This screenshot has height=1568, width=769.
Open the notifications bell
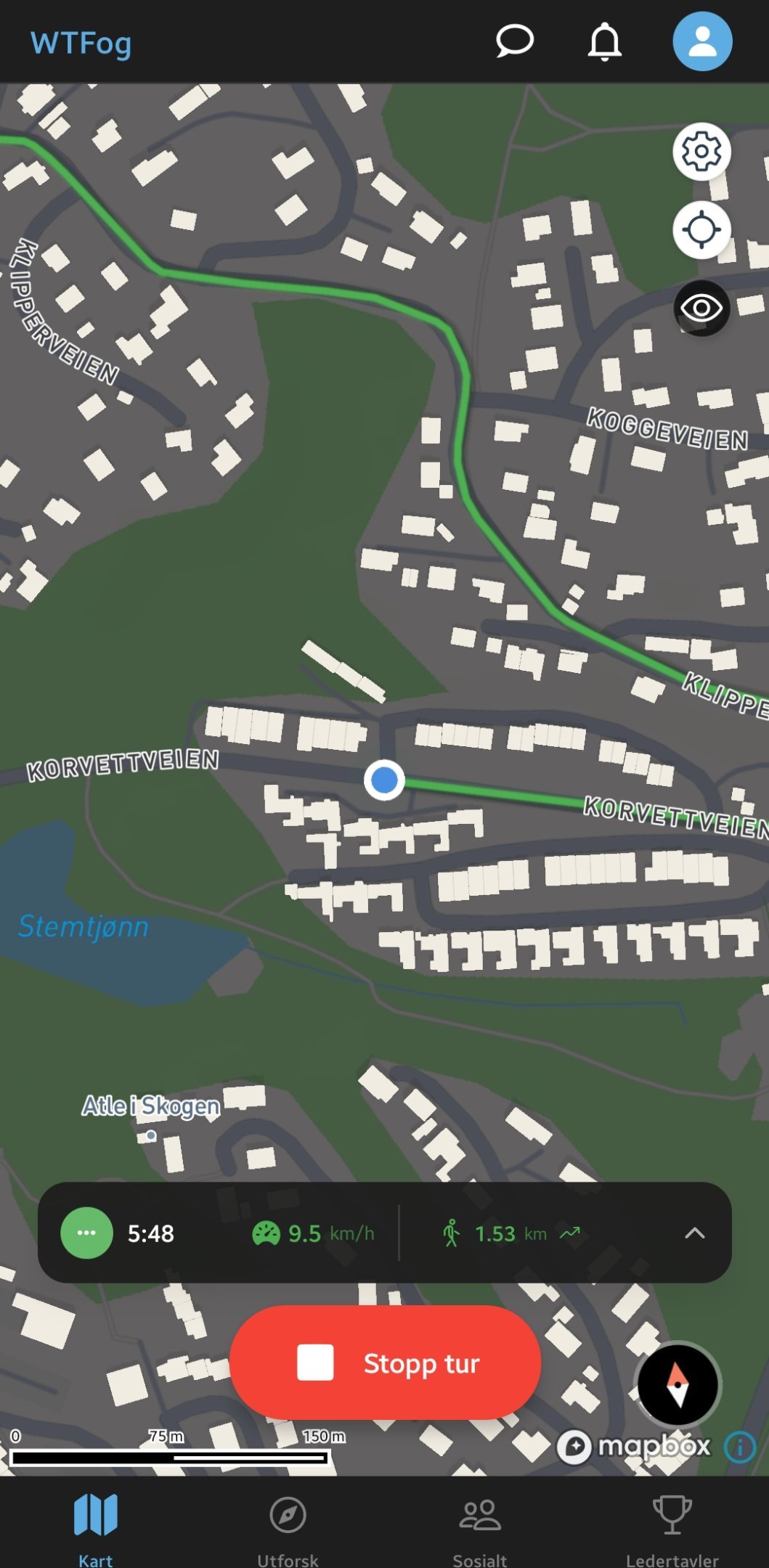click(604, 41)
